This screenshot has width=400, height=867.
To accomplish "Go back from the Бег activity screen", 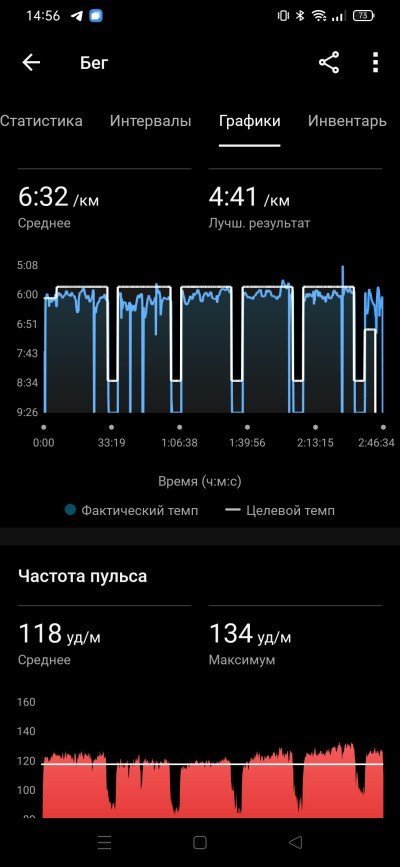I will pos(31,63).
